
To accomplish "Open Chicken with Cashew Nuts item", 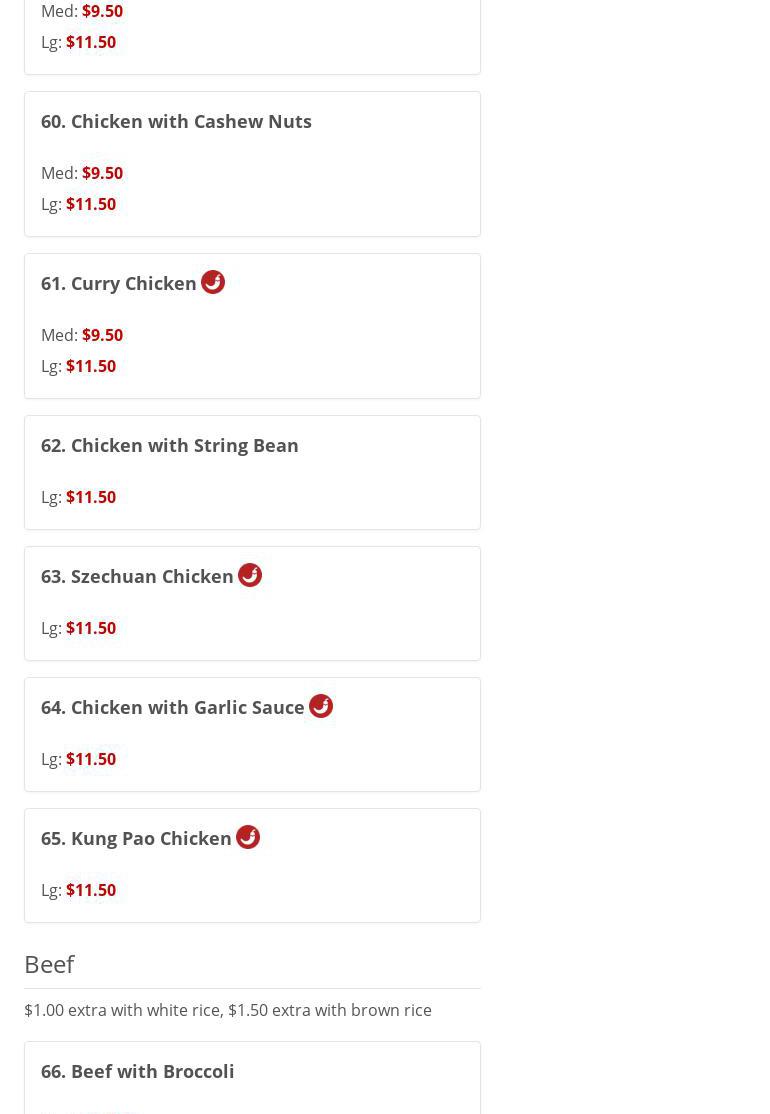I will [176, 122].
